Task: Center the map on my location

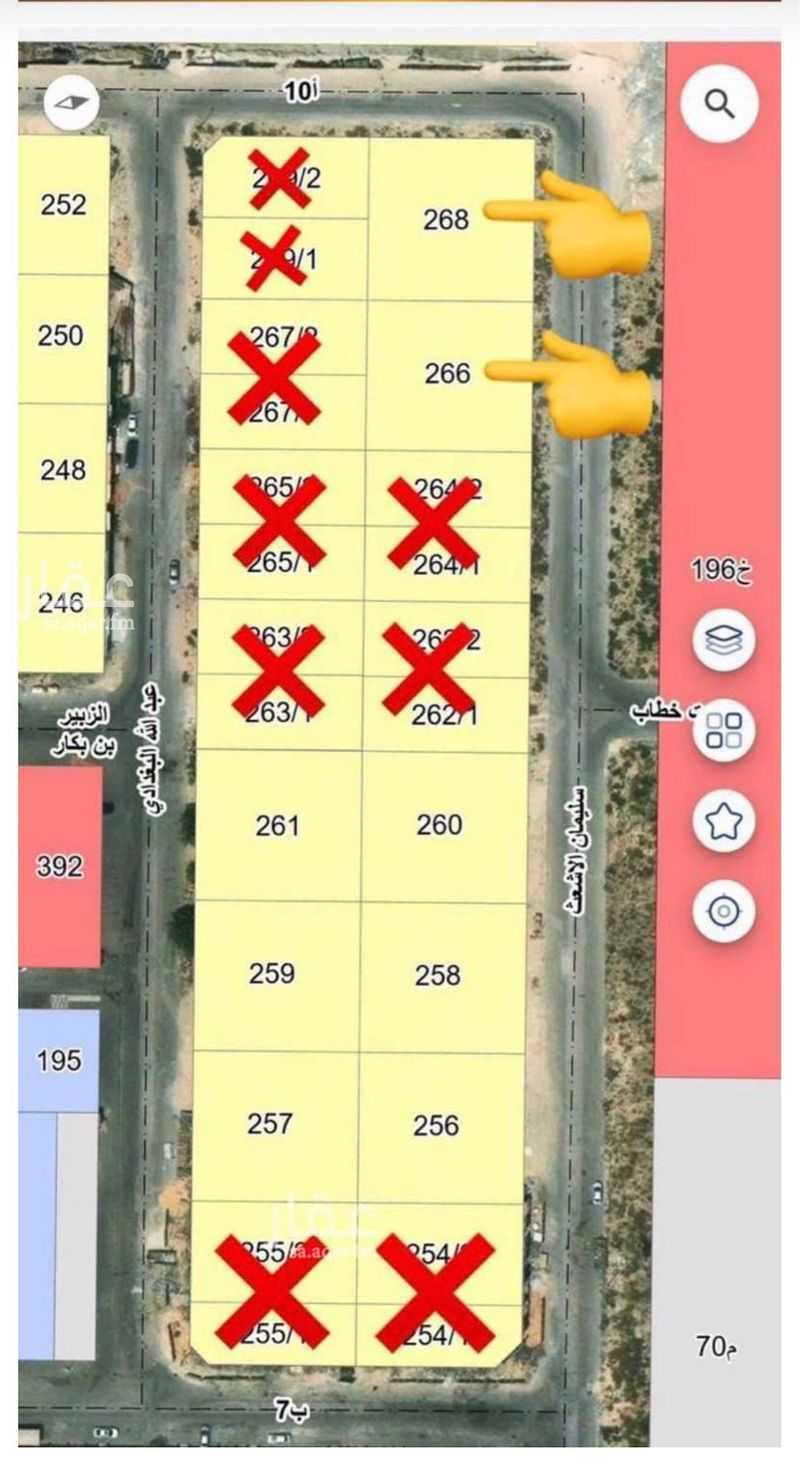Action: point(723,912)
